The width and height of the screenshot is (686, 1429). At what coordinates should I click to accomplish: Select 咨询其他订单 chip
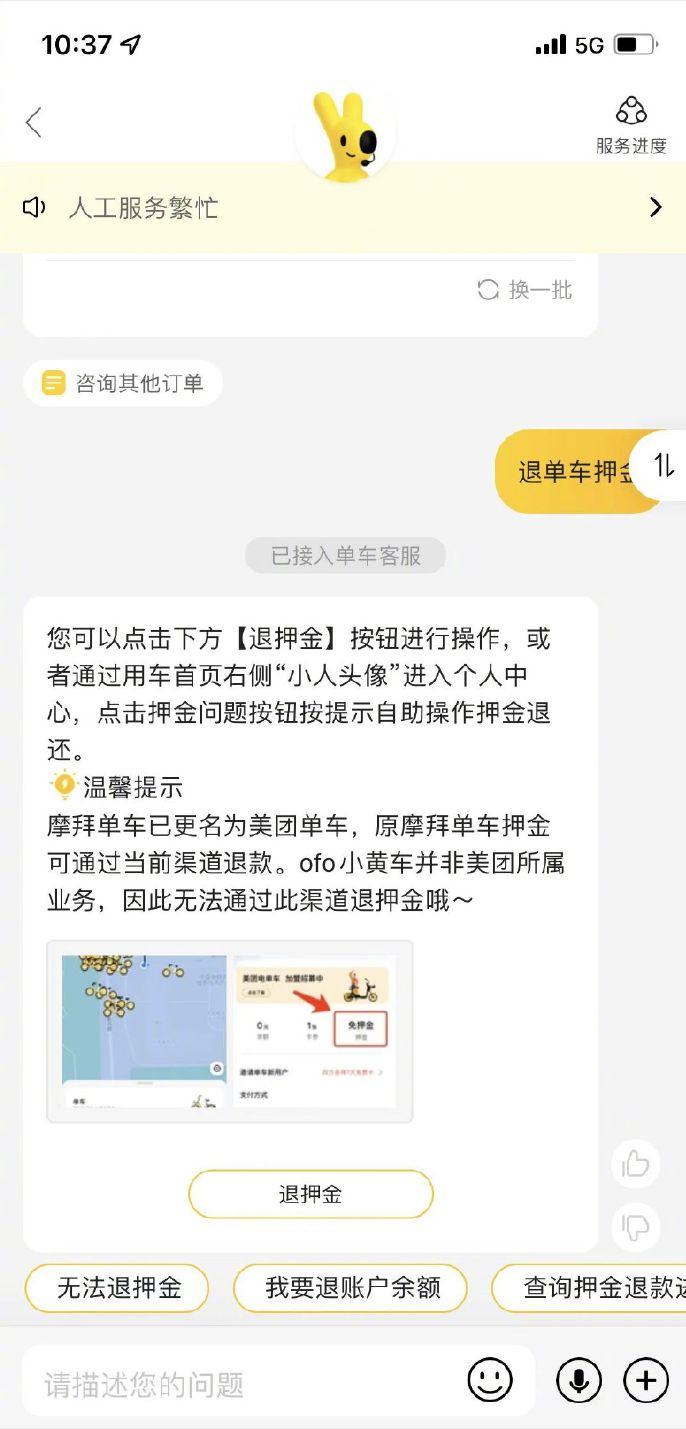(x=123, y=383)
